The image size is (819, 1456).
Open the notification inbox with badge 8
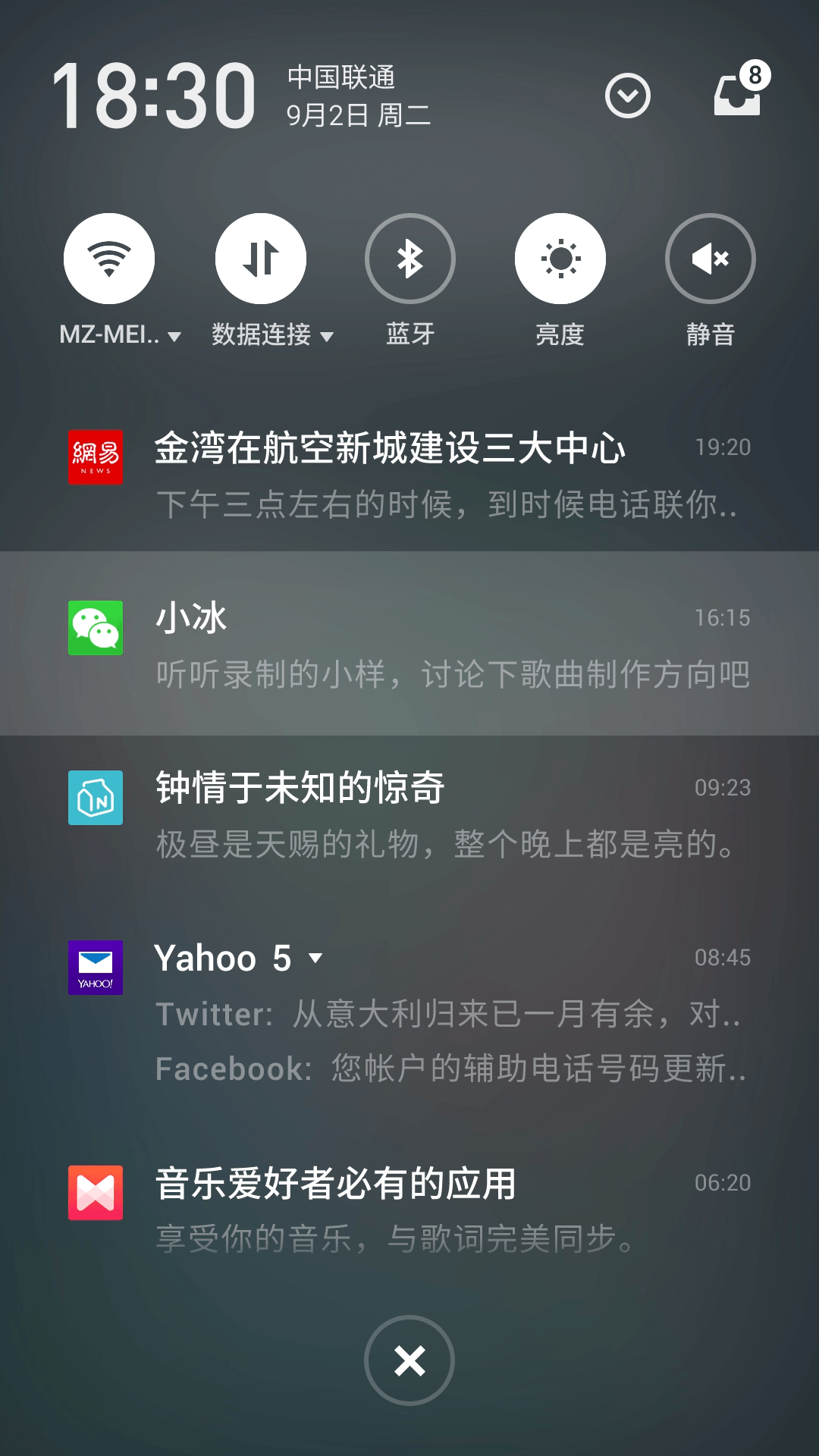click(x=737, y=94)
